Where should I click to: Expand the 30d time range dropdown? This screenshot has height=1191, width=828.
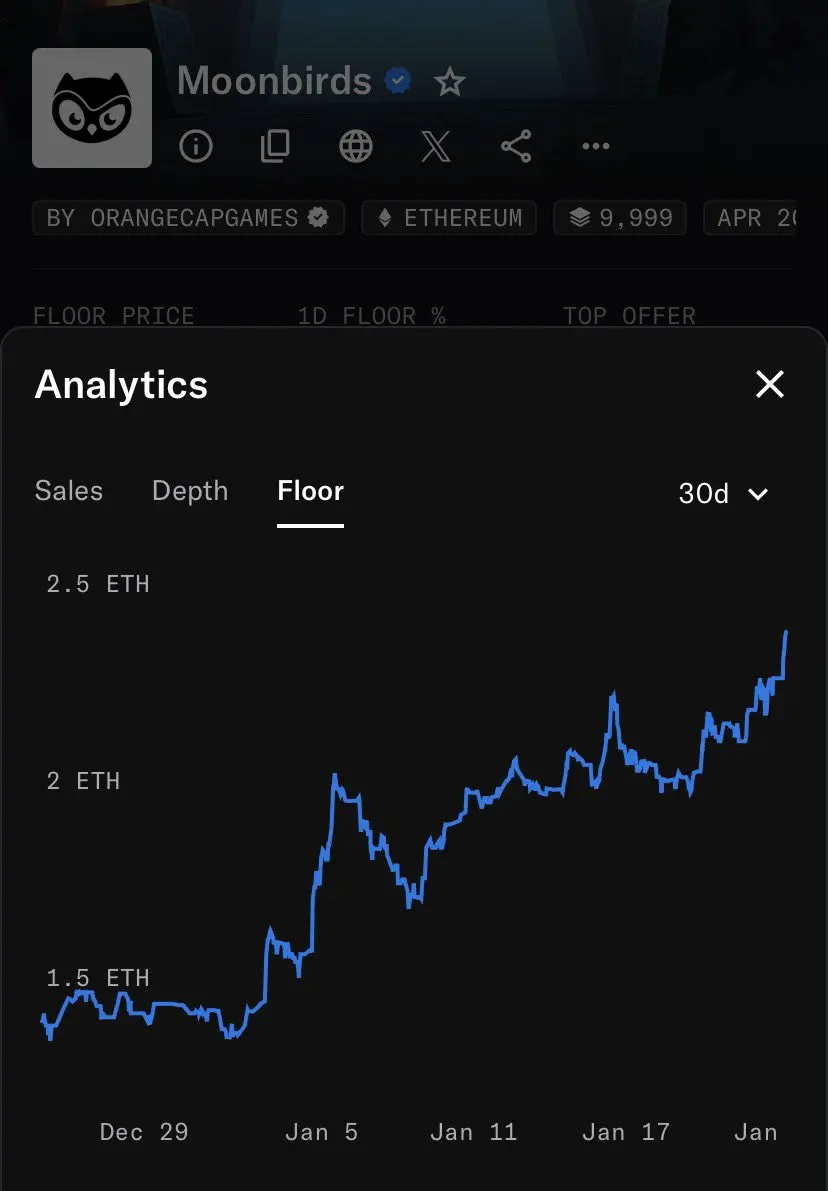click(723, 493)
